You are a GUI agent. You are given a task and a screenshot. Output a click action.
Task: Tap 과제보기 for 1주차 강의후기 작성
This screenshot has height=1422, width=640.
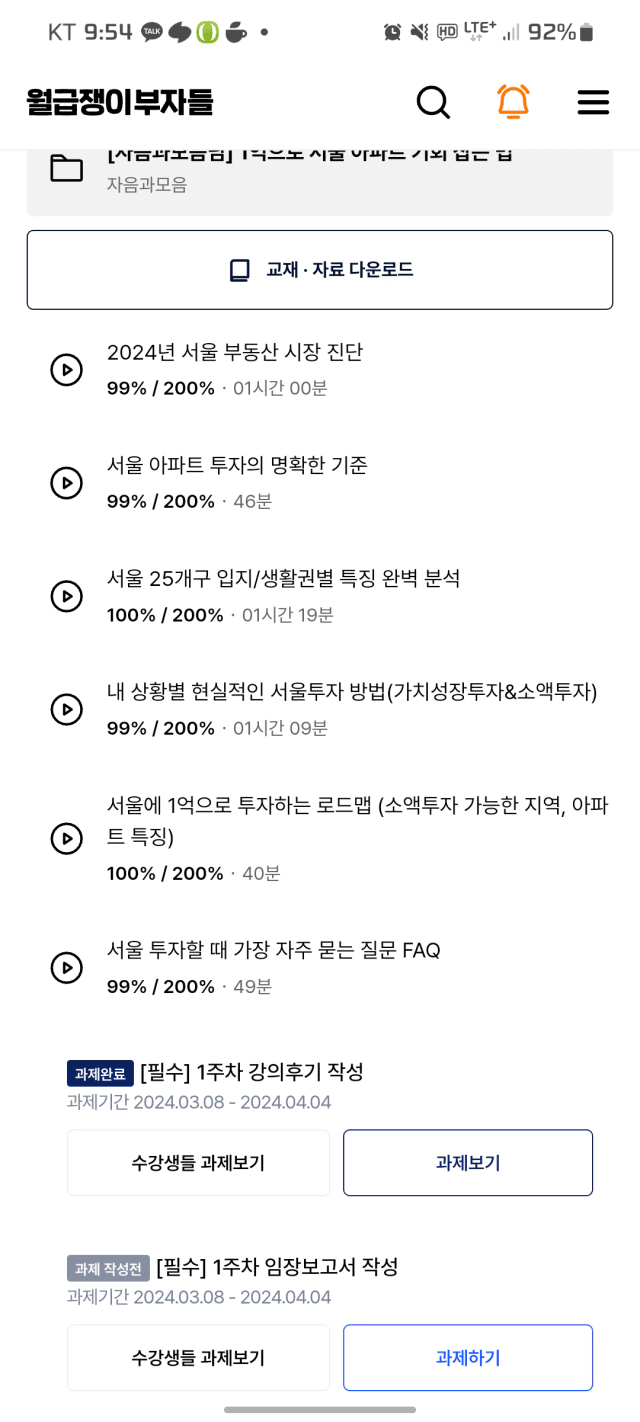[x=468, y=1163]
